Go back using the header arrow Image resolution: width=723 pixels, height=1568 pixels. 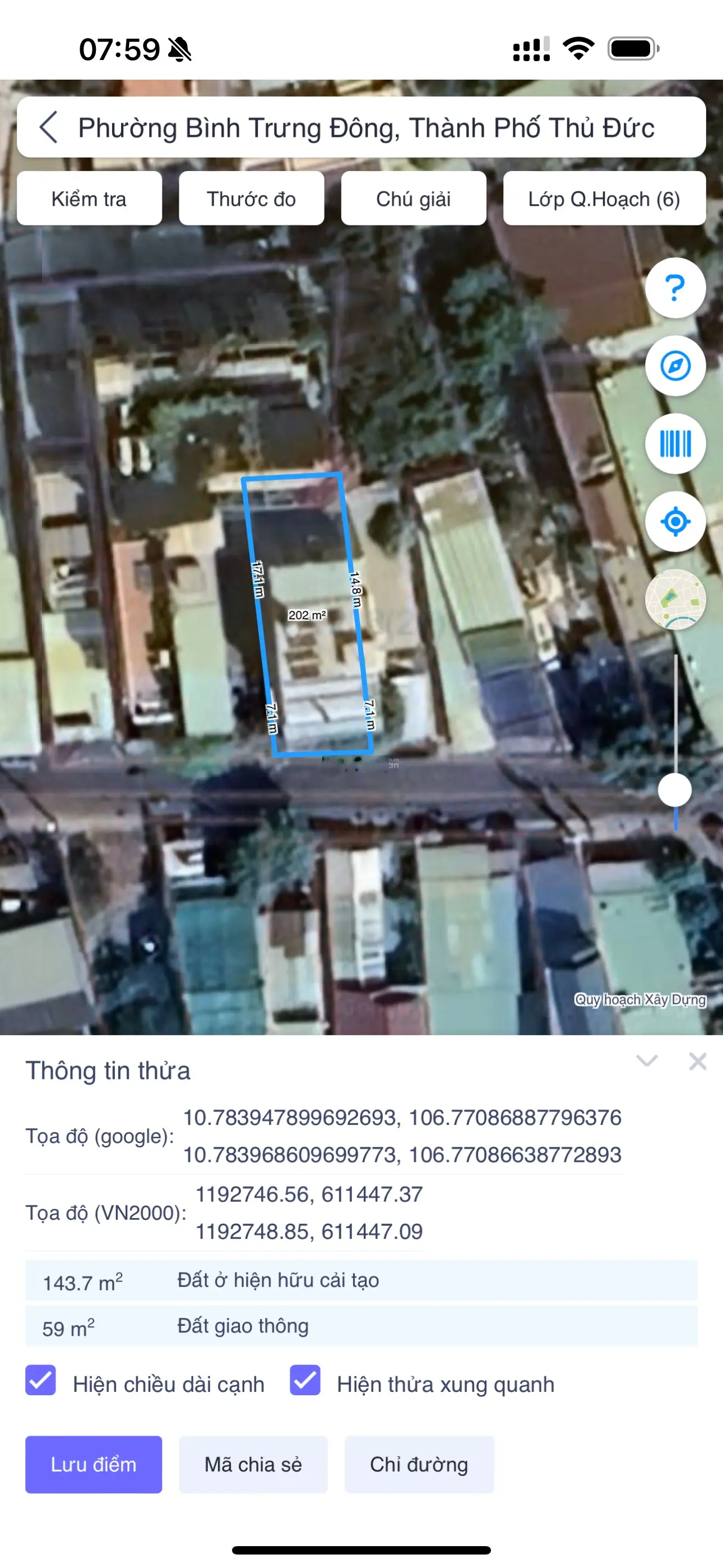pos(49,127)
